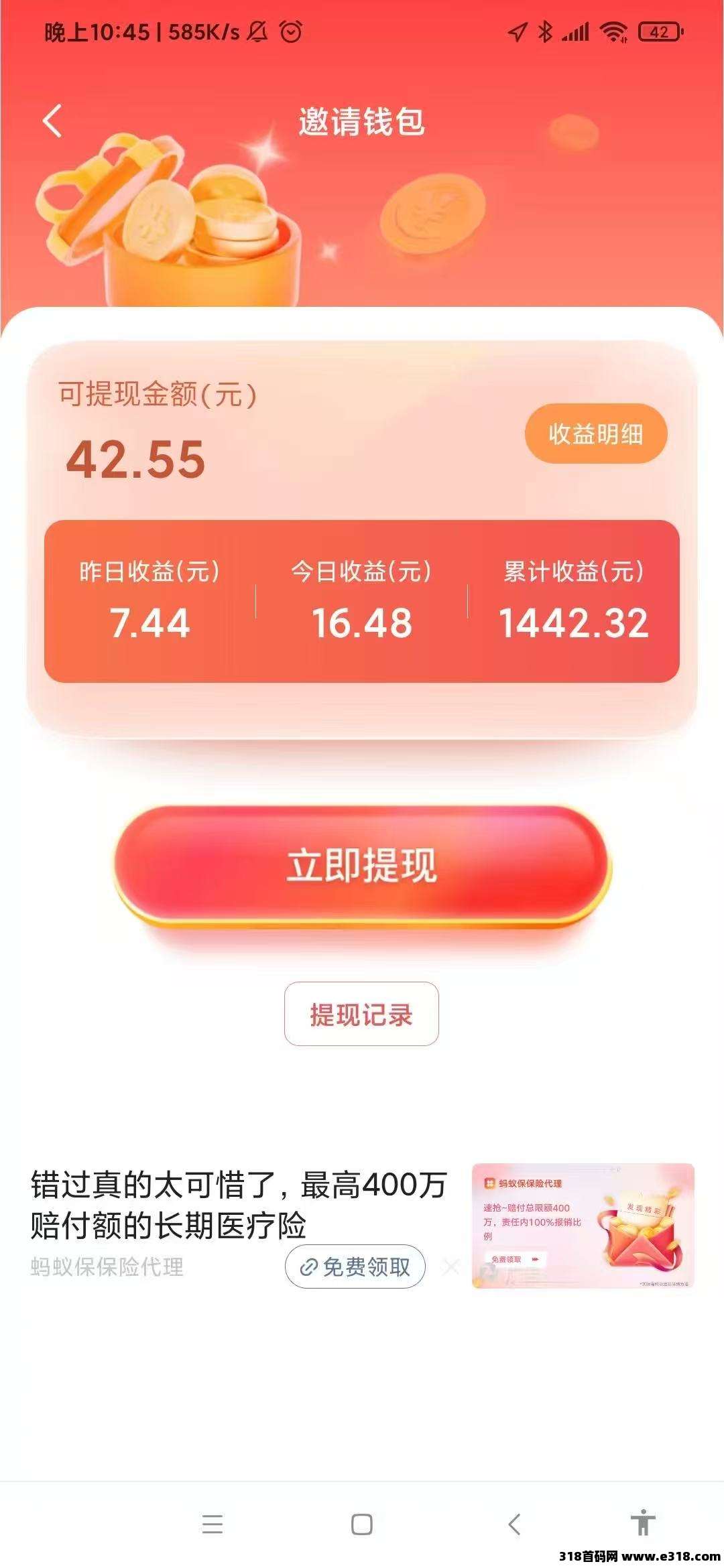Dismiss the insurance ad via the X
Image resolution: width=724 pixels, height=1568 pixels.
point(450,1266)
